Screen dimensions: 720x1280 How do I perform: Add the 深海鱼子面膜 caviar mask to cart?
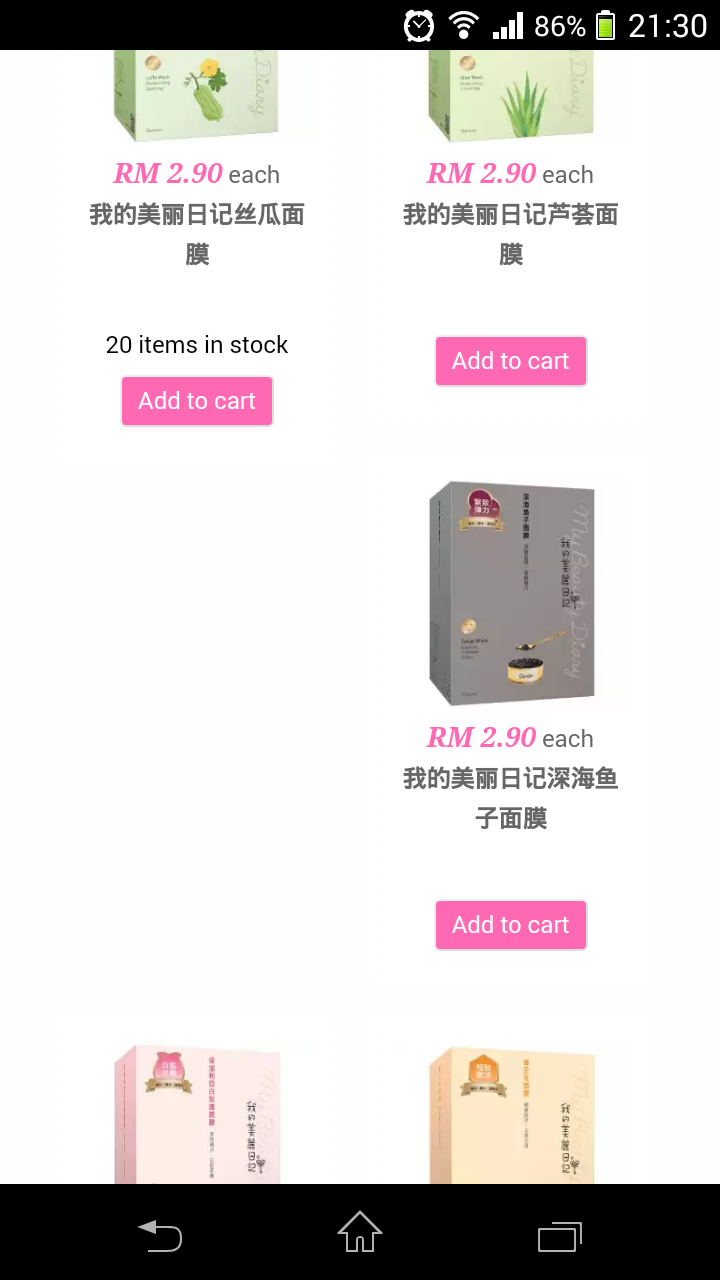510,925
